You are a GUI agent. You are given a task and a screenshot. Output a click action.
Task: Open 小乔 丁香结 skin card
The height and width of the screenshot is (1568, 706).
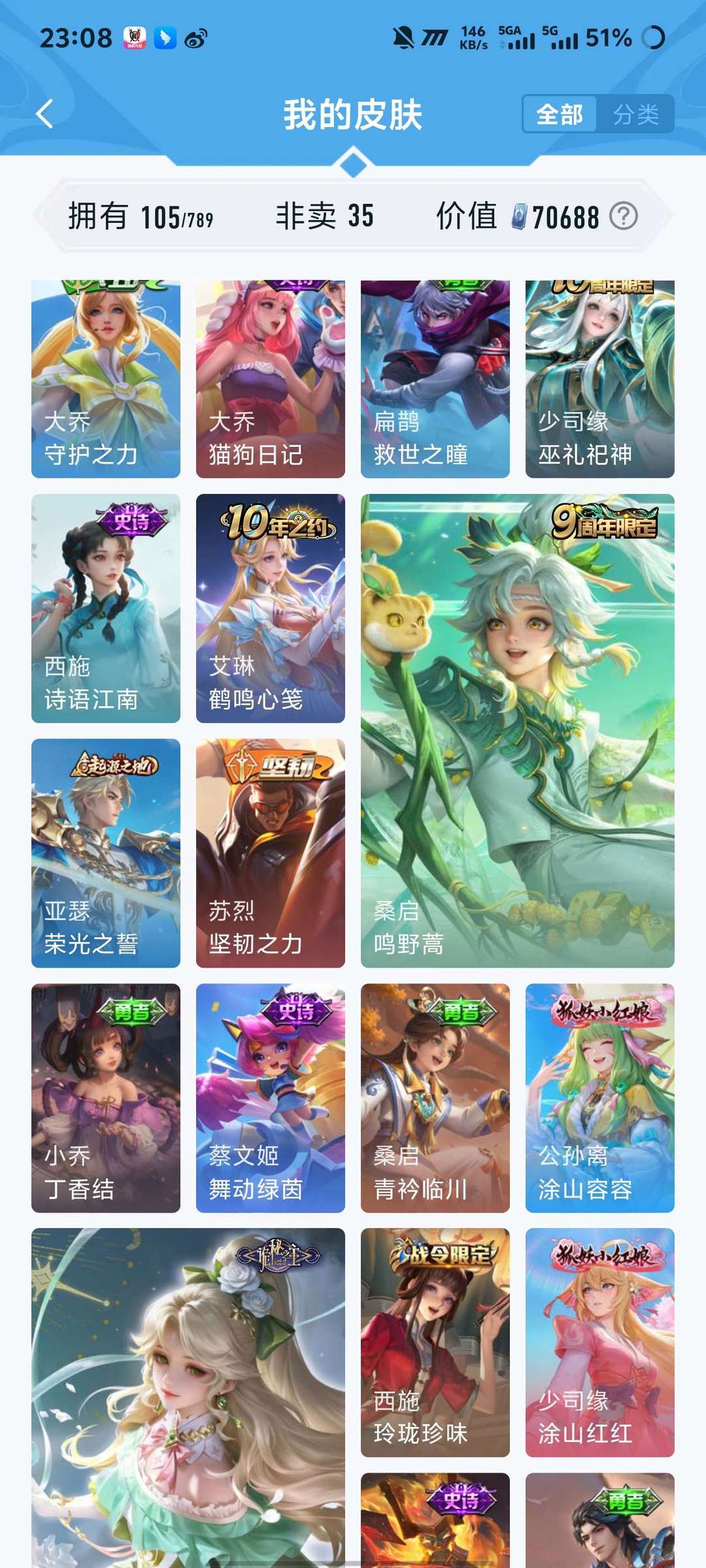(x=106, y=1098)
